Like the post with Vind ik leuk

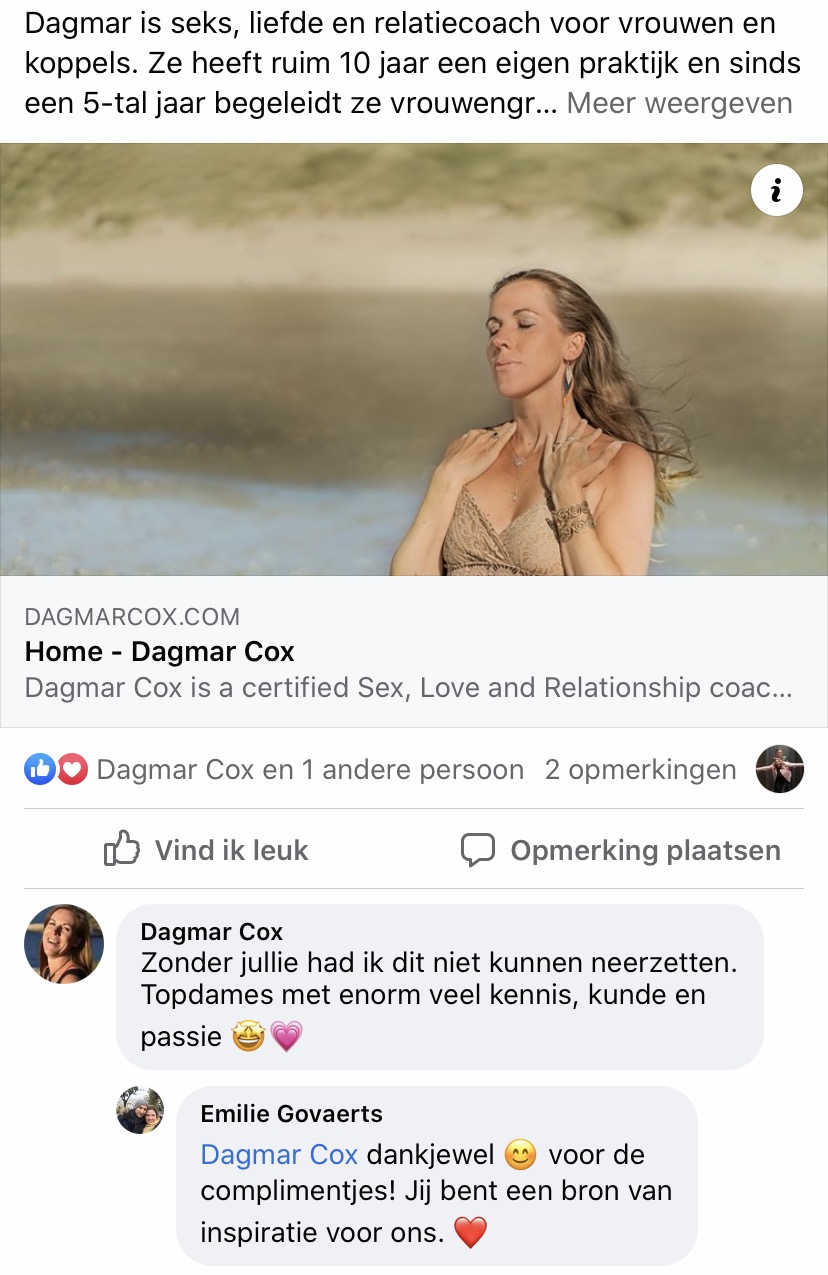pos(207,850)
